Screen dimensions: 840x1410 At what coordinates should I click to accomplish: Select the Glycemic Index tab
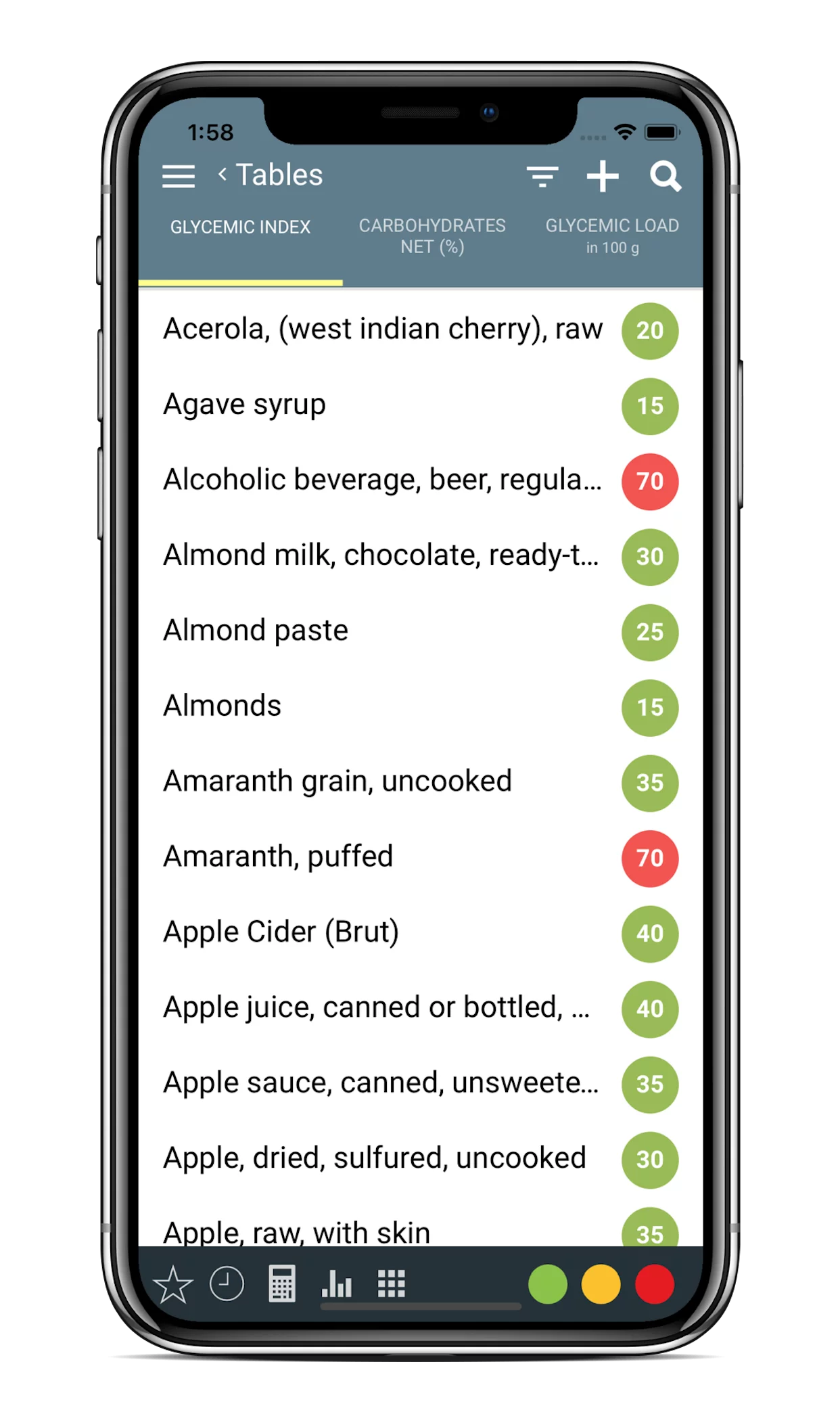[x=240, y=227]
